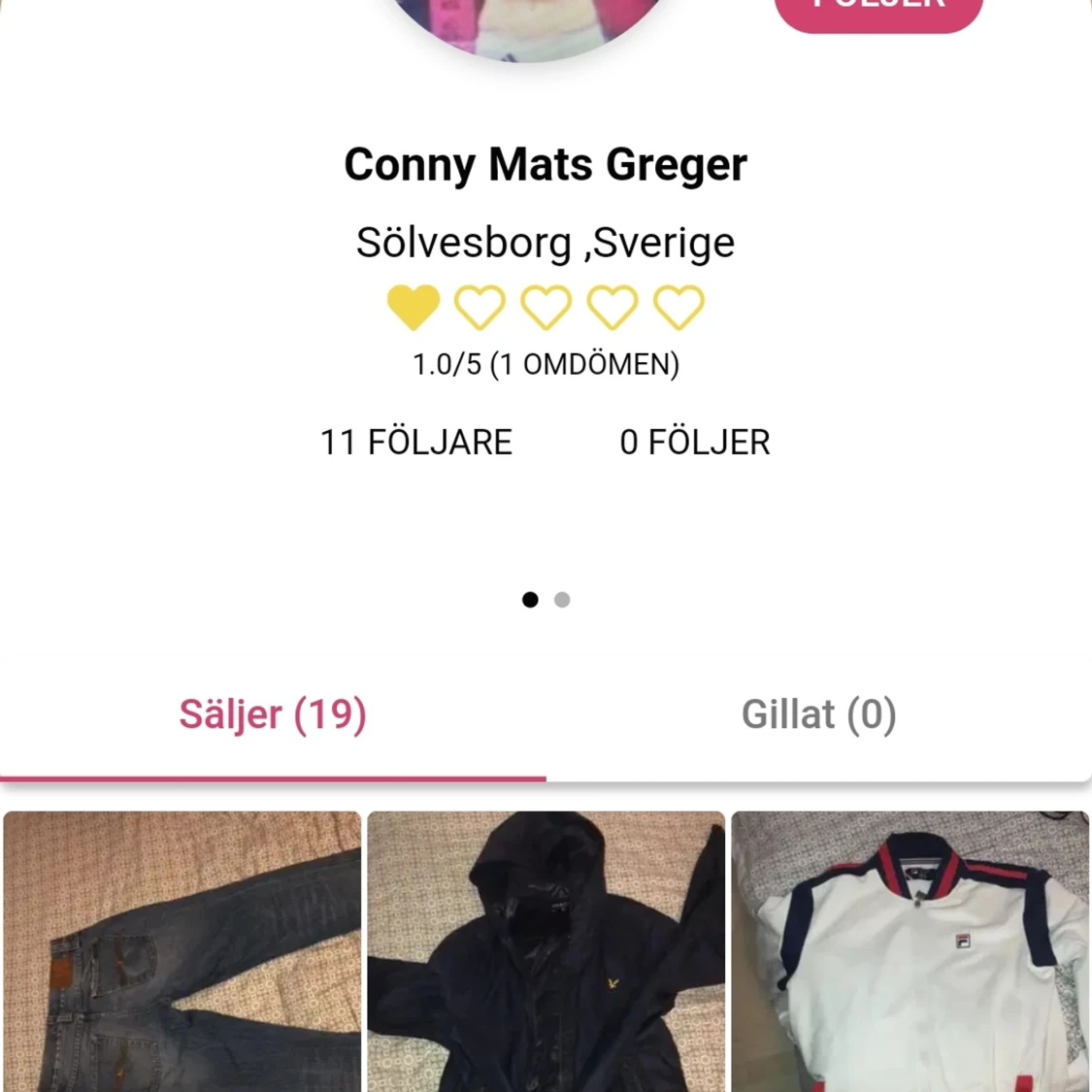Go to the second page indicator dot
Viewport: 1092px width, 1092px height.
[x=562, y=600]
